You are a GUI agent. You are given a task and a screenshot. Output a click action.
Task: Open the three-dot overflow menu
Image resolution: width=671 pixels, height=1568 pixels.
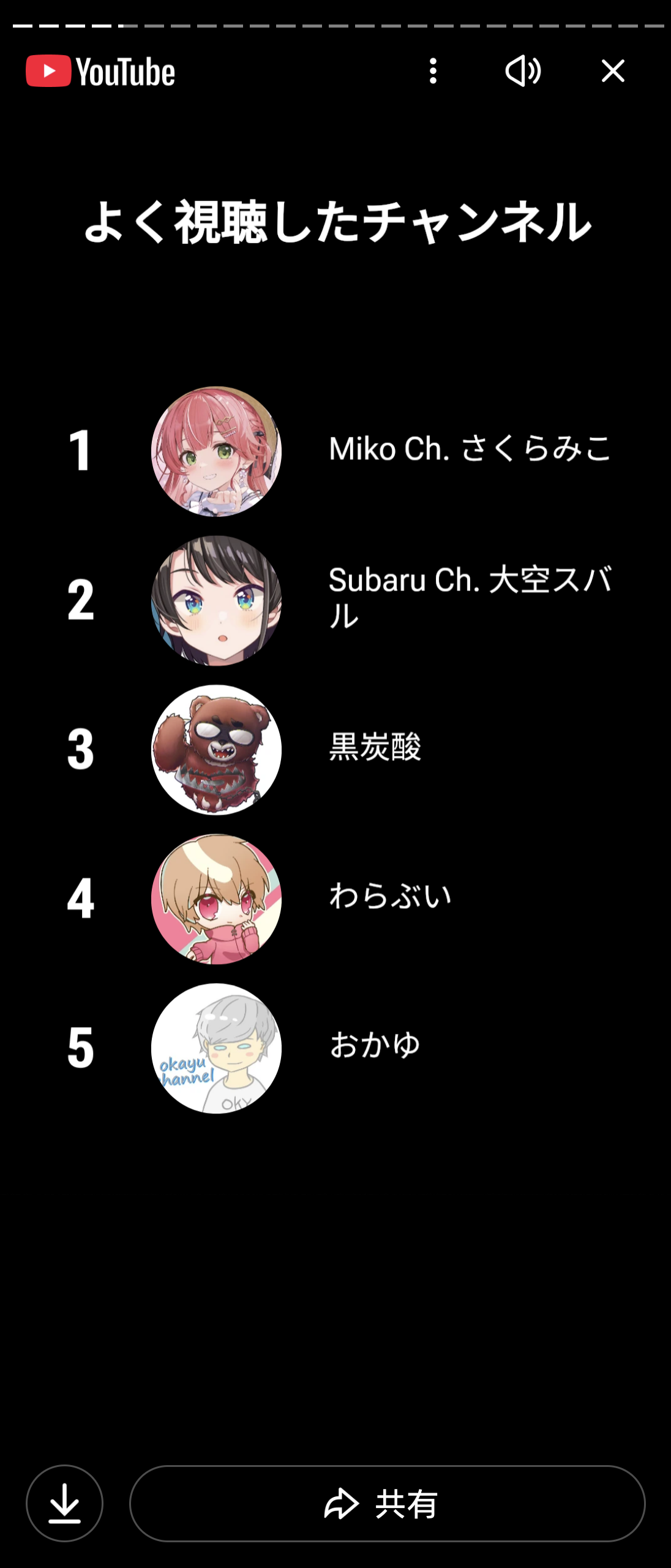point(433,71)
